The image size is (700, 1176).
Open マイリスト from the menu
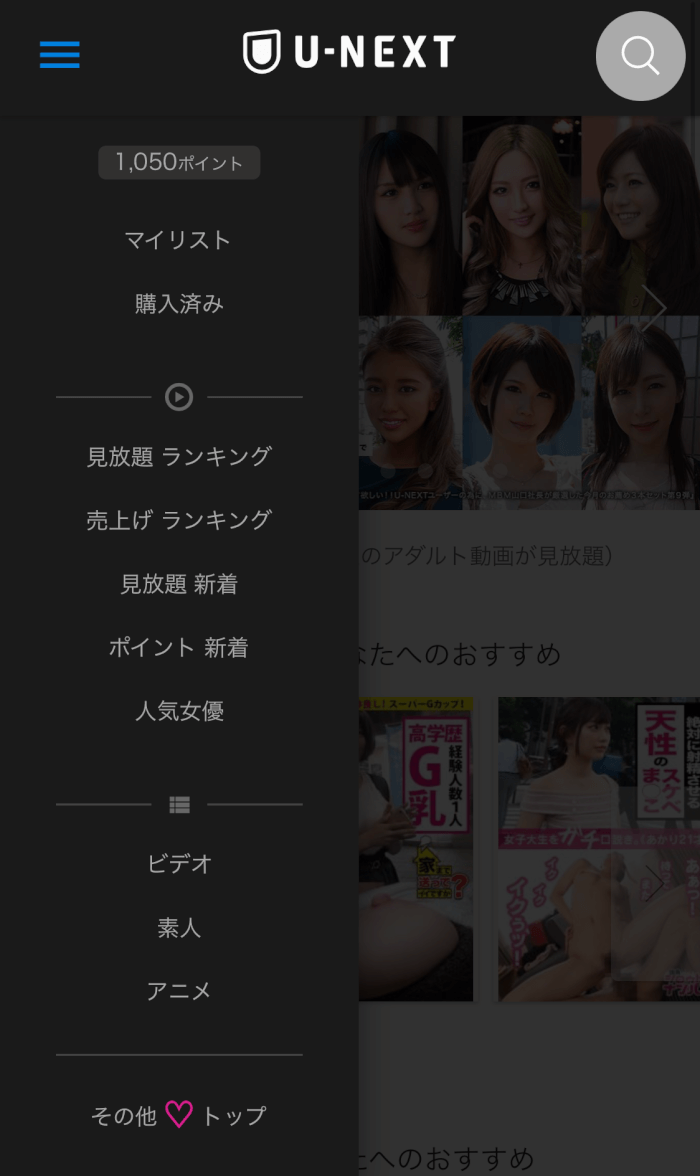[x=178, y=240]
